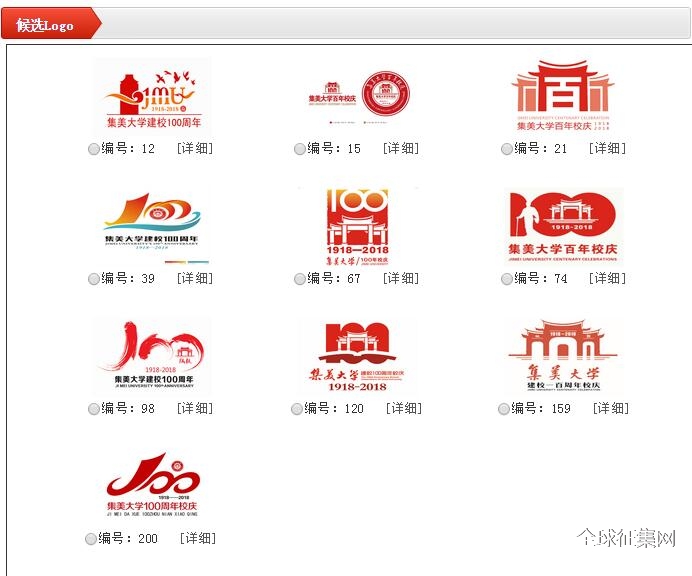The width and height of the screenshot is (692, 576).
Task: Open details for logo 39
Action: 195,279
